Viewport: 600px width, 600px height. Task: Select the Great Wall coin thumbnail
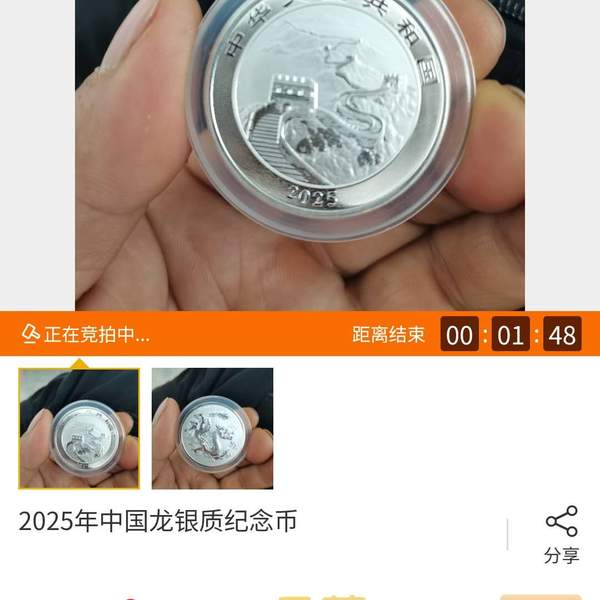click(x=79, y=428)
